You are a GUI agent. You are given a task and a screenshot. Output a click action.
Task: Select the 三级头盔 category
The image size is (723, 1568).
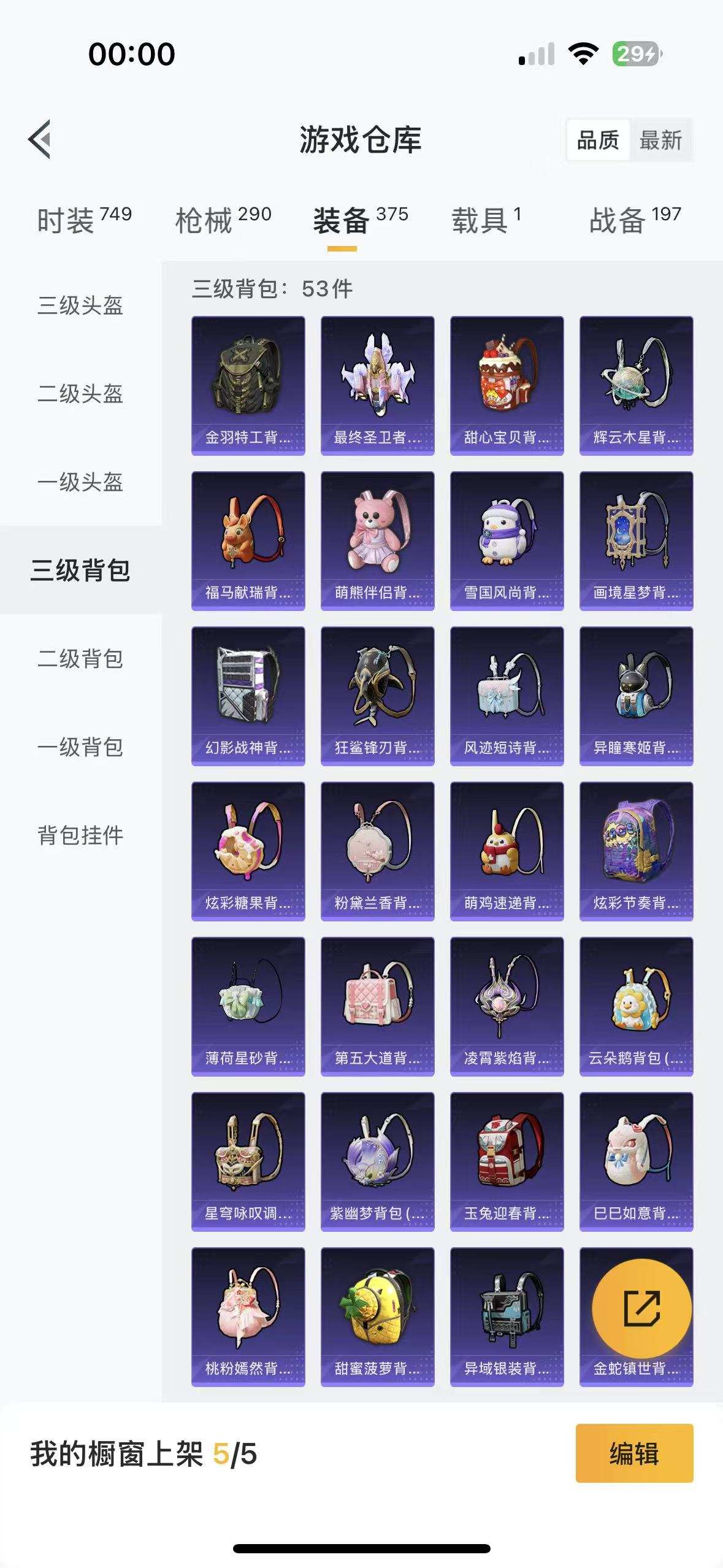point(80,306)
